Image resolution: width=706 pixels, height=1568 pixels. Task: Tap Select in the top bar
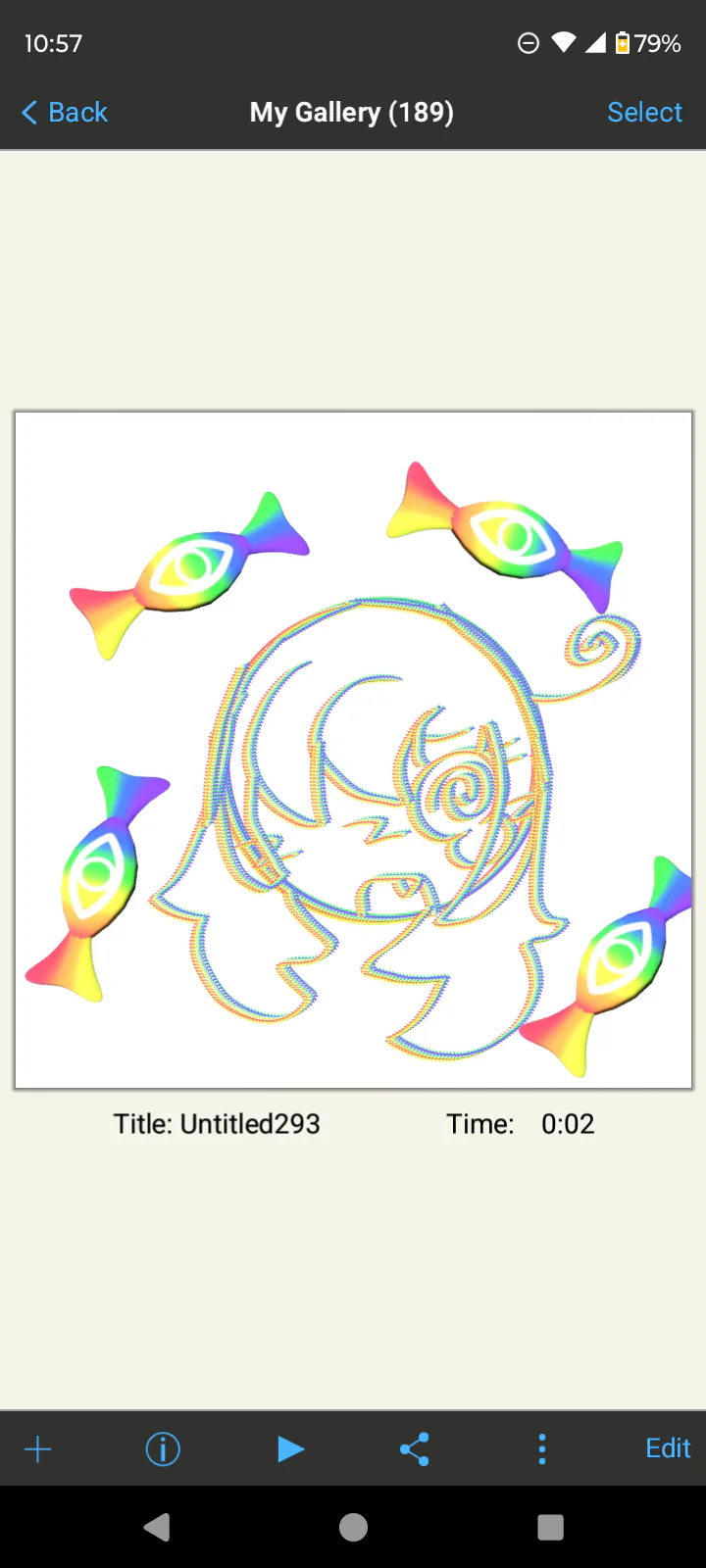[644, 113]
